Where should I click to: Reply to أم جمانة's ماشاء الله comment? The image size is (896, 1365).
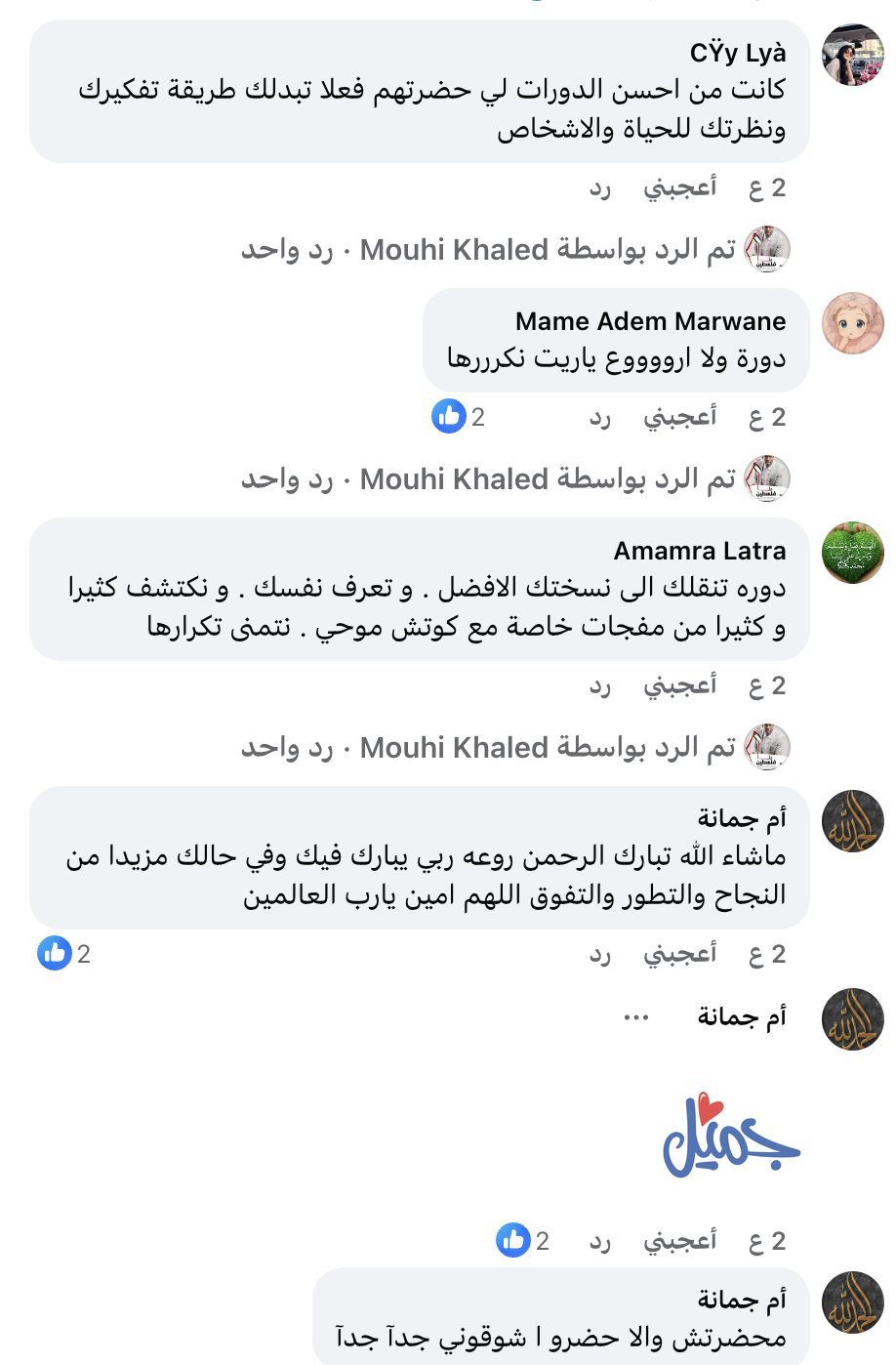(x=599, y=954)
